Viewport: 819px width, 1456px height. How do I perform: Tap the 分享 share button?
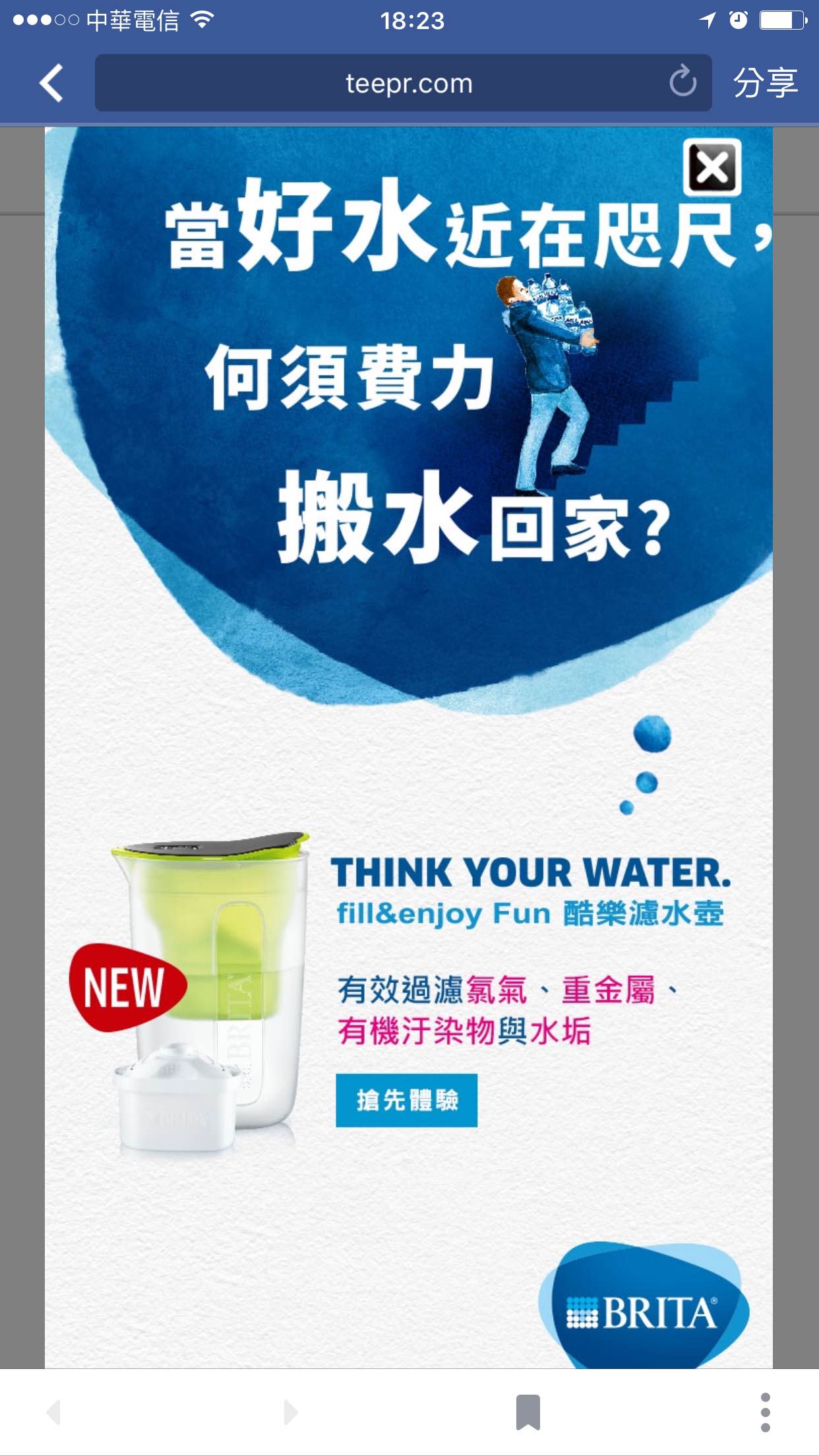(765, 83)
